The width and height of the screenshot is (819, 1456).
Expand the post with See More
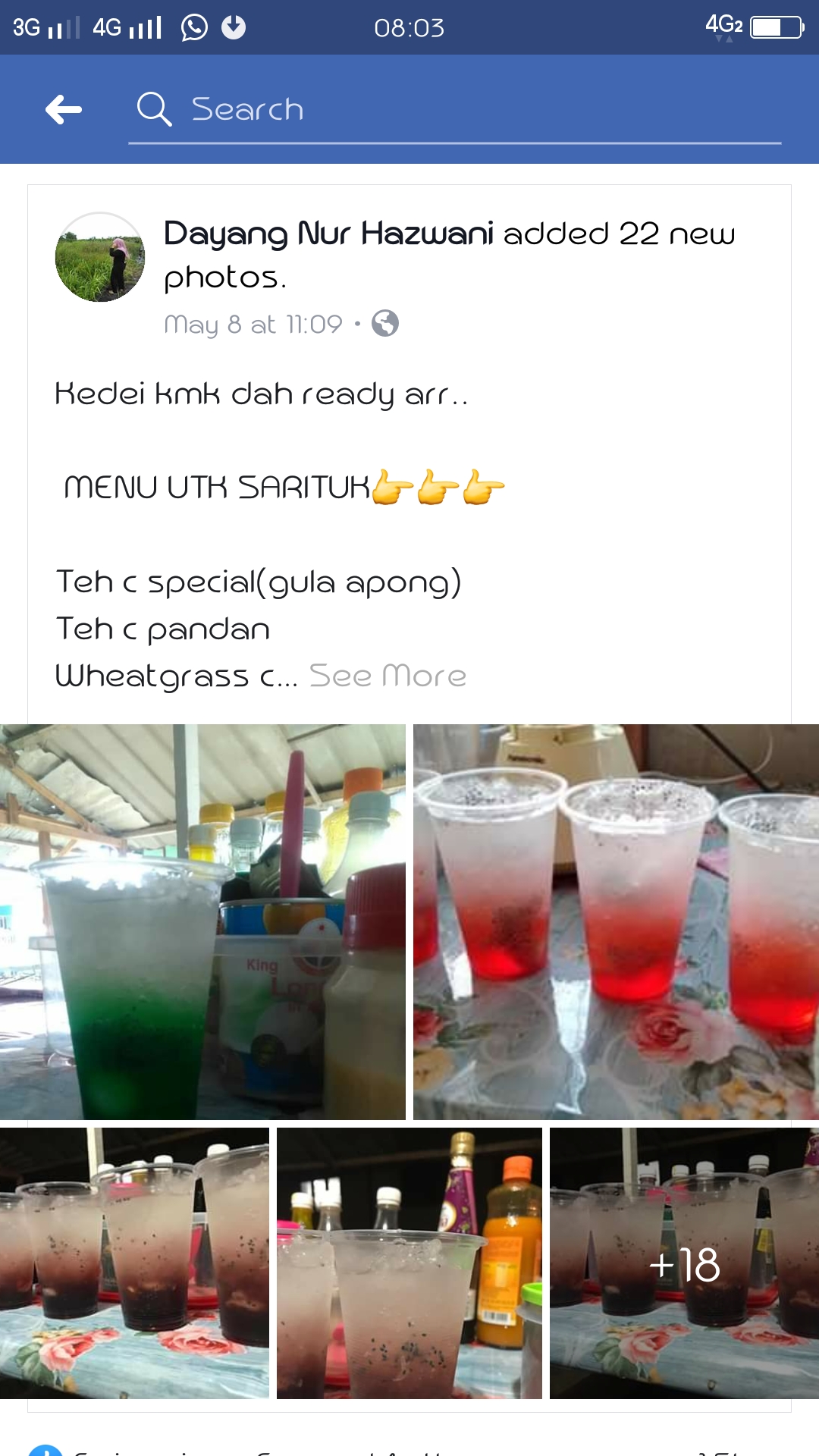388,676
